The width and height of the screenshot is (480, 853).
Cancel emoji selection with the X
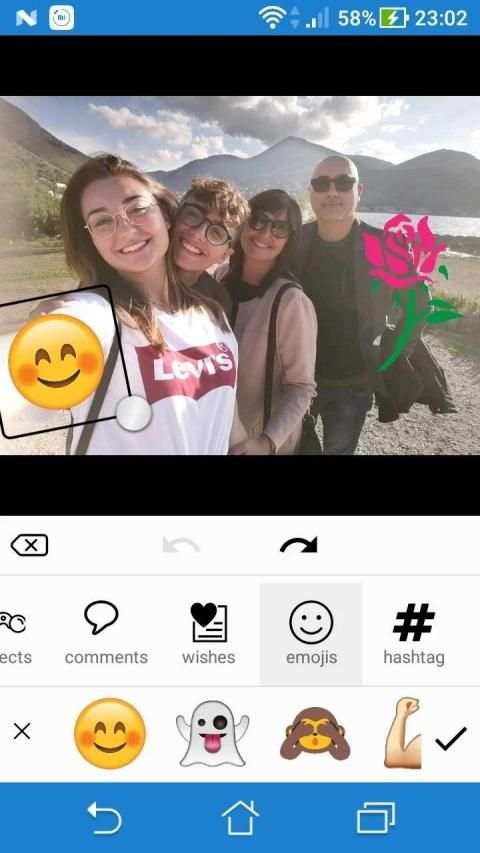click(x=22, y=732)
